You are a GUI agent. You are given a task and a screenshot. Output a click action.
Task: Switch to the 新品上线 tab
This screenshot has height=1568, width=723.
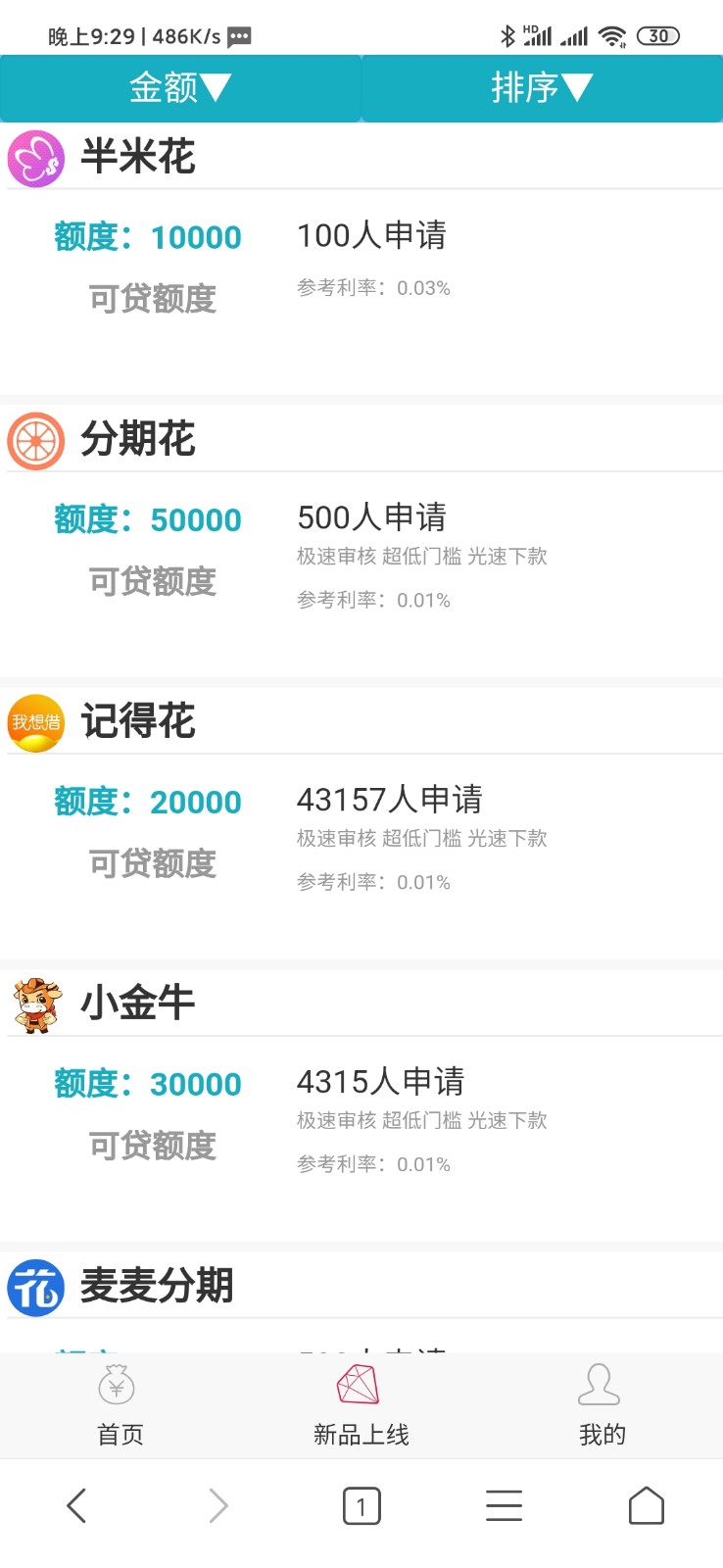pos(361,1405)
